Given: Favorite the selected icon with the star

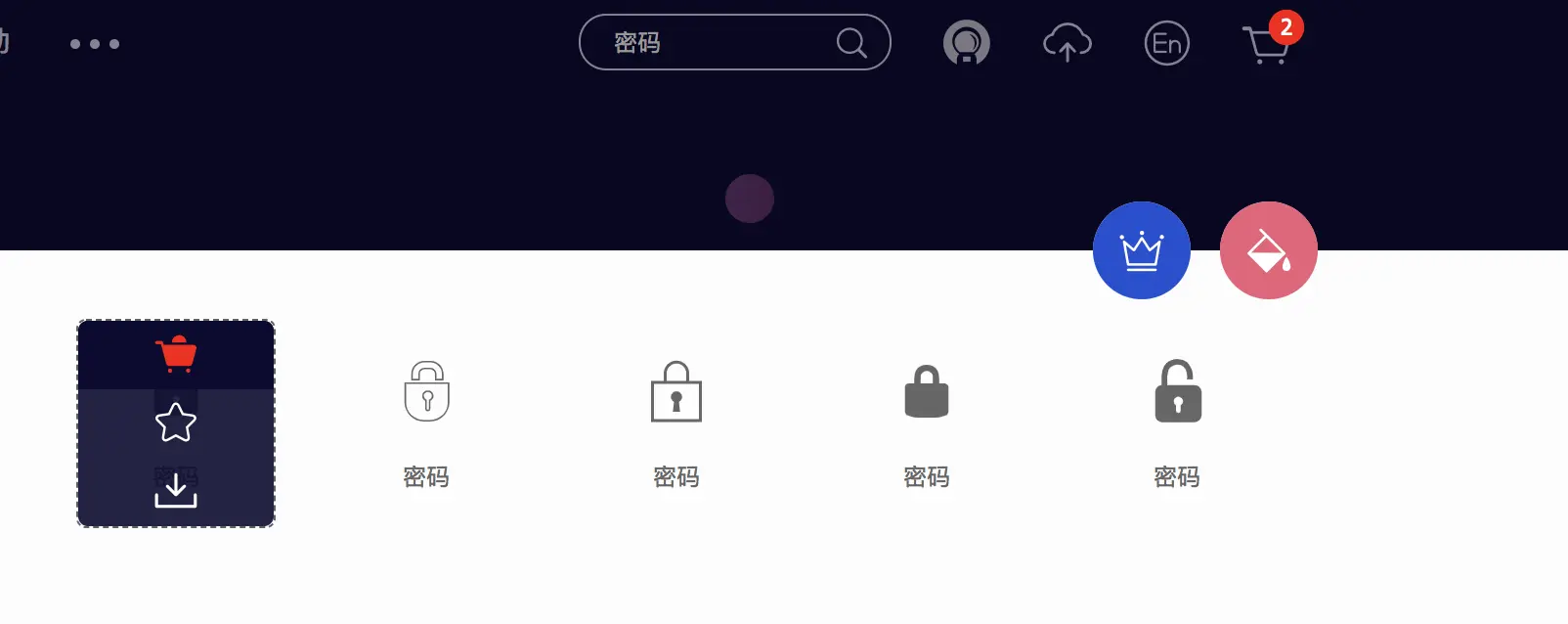Looking at the screenshot, I should (176, 423).
